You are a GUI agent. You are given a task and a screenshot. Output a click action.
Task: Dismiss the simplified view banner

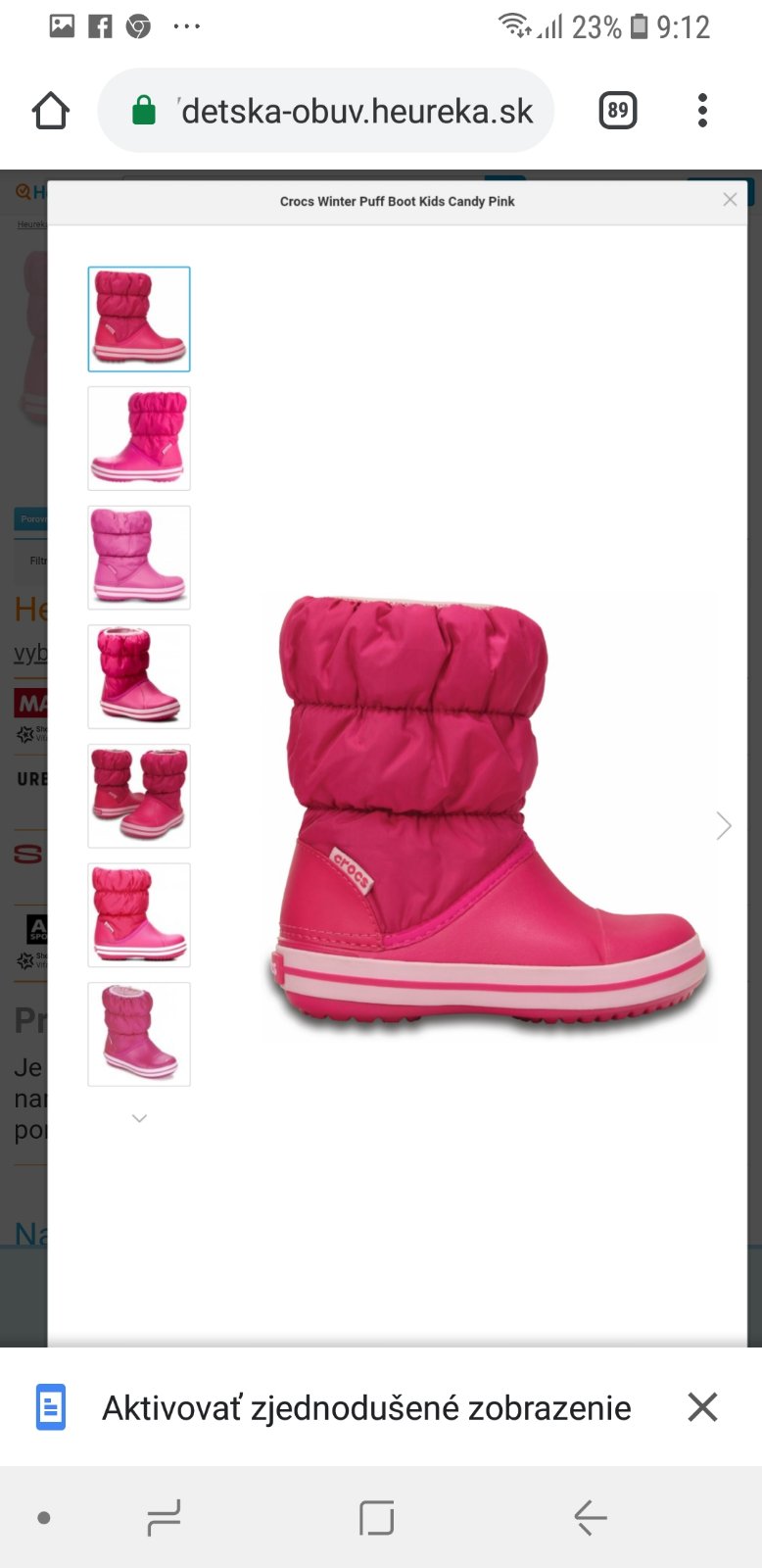pos(702,1407)
